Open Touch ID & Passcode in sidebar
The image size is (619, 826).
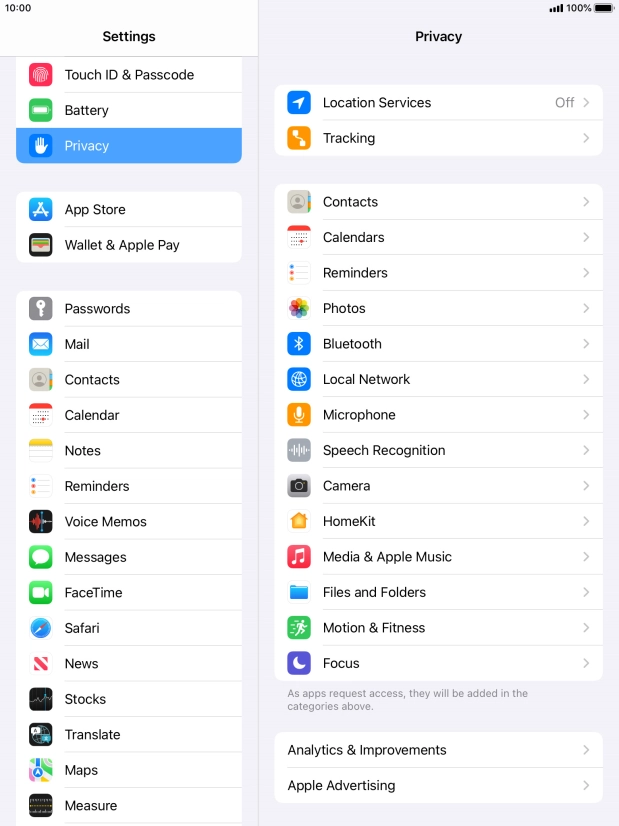129,75
